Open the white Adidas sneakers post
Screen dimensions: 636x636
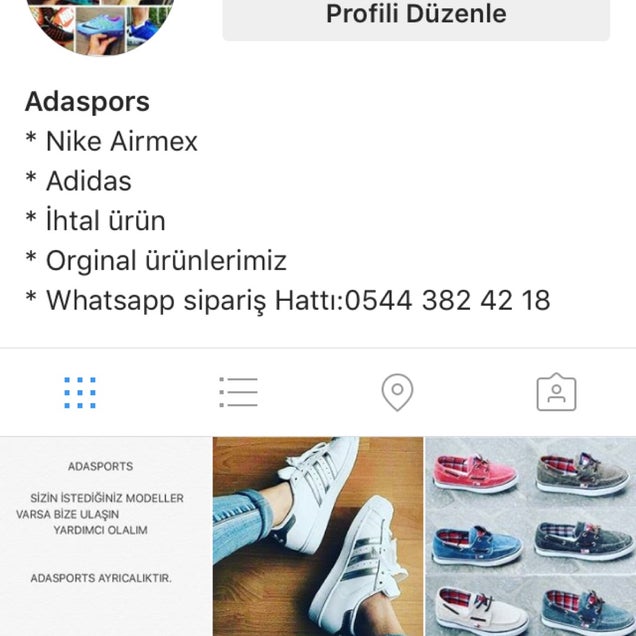click(x=318, y=536)
